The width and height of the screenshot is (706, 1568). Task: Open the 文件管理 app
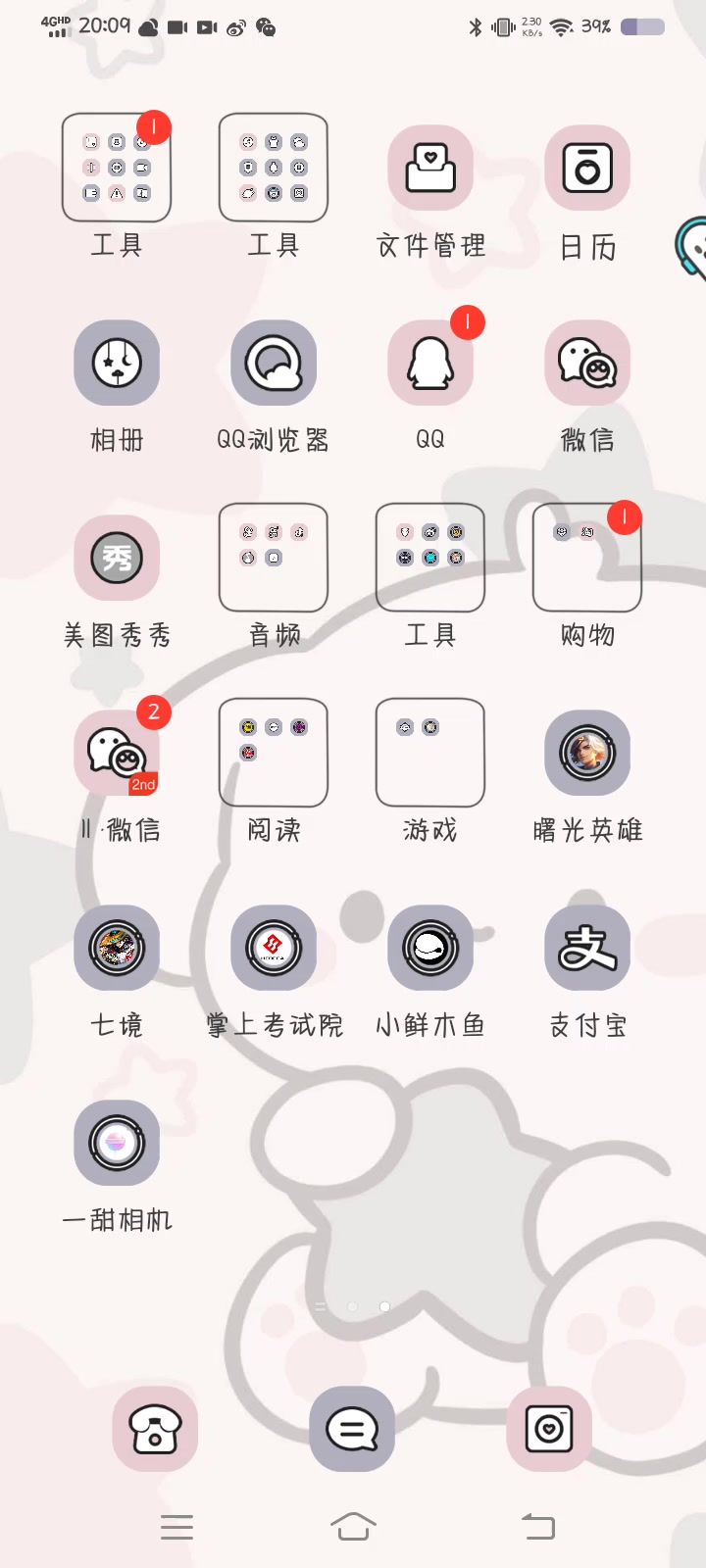(x=430, y=169)
